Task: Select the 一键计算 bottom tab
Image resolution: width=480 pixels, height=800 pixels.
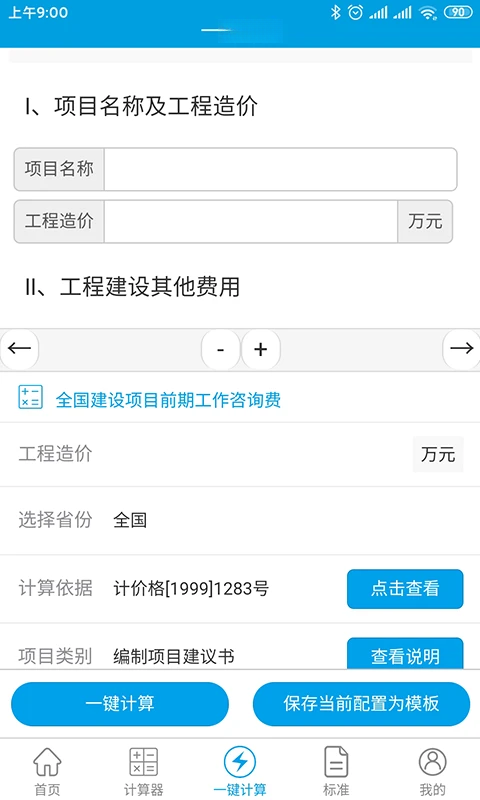Action: [x=240, y=771]
